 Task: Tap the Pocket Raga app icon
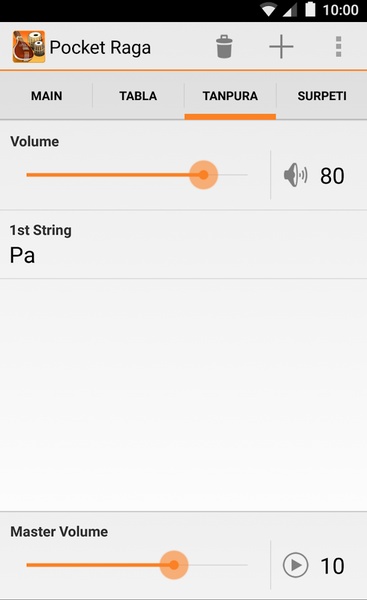click(x=29, y=47)
